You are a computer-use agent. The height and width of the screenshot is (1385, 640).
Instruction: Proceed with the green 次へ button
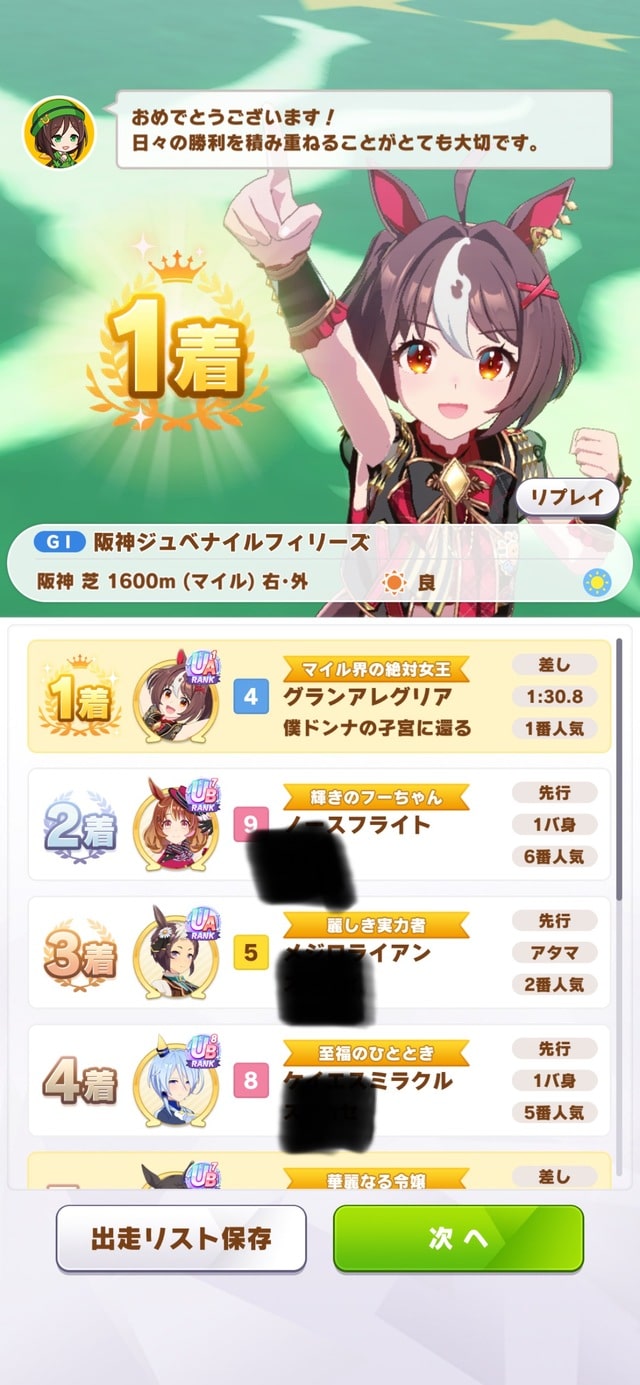pyautogui.click(x=458, y=1238)
